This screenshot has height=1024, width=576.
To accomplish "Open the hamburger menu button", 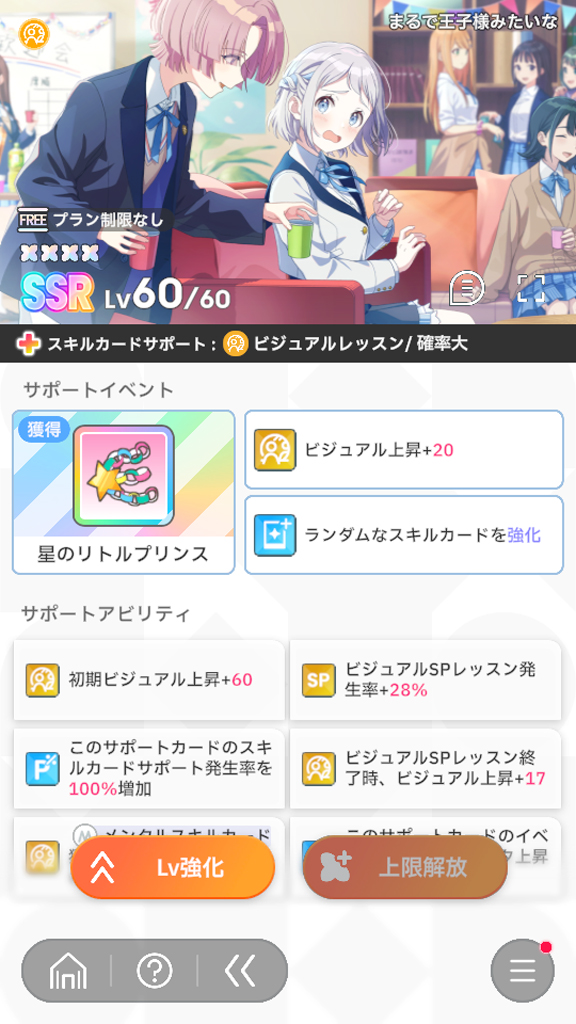I will click(x=522, y=971).
